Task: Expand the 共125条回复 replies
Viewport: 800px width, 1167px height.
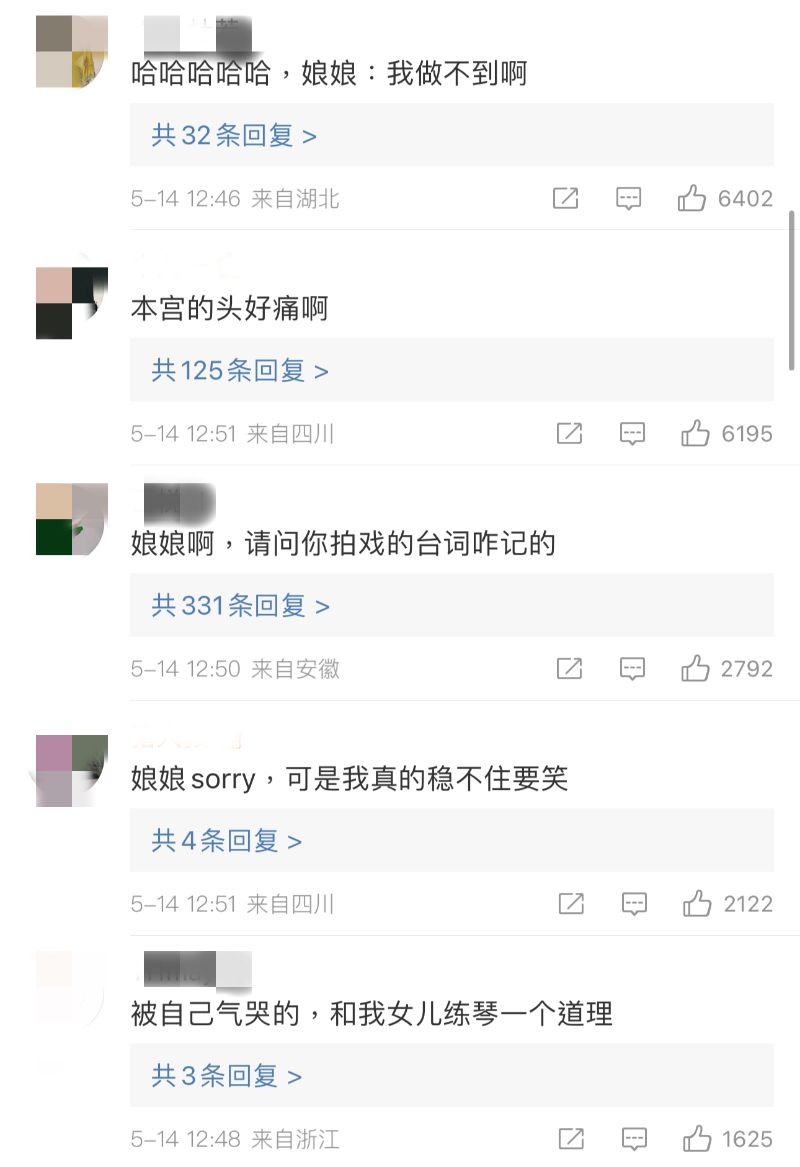Action: point(240,371)
